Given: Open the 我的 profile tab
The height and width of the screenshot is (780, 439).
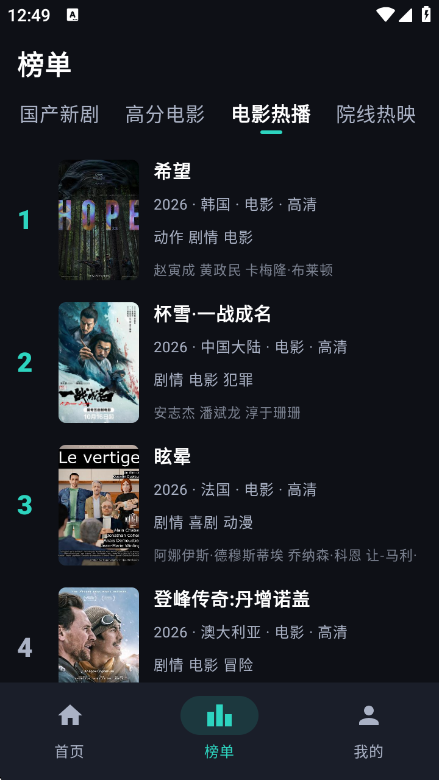Looking at the screenshot, I should coord(368,729).
